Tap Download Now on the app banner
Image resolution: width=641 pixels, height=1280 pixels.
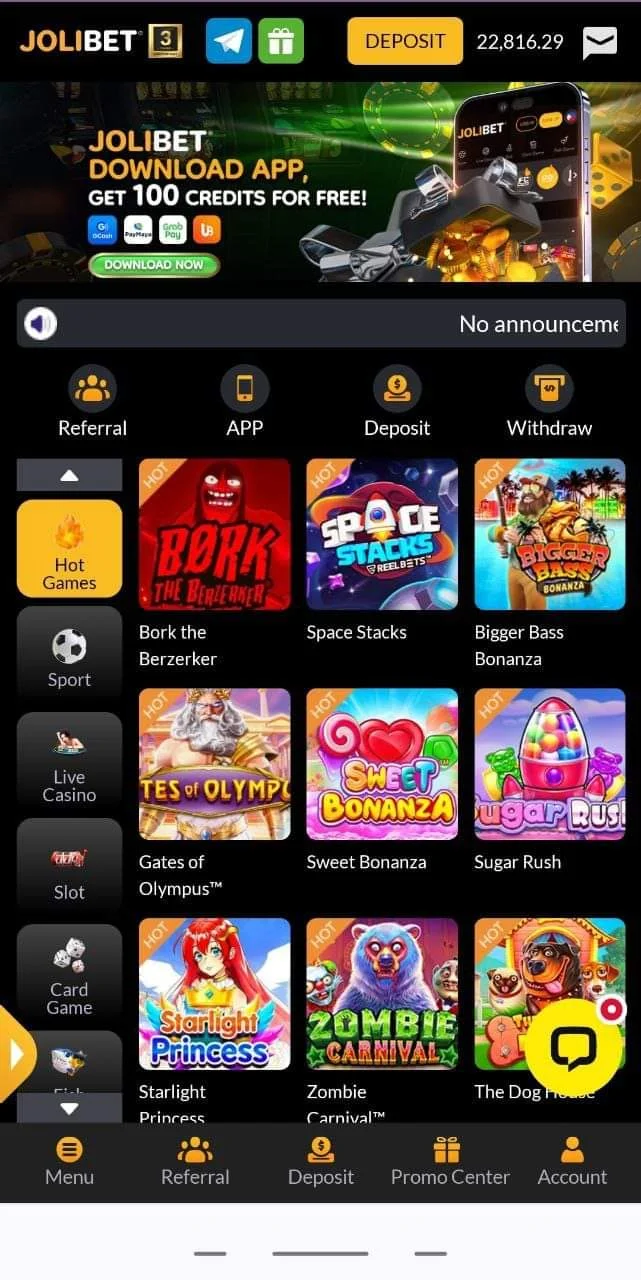coord(154,265)
